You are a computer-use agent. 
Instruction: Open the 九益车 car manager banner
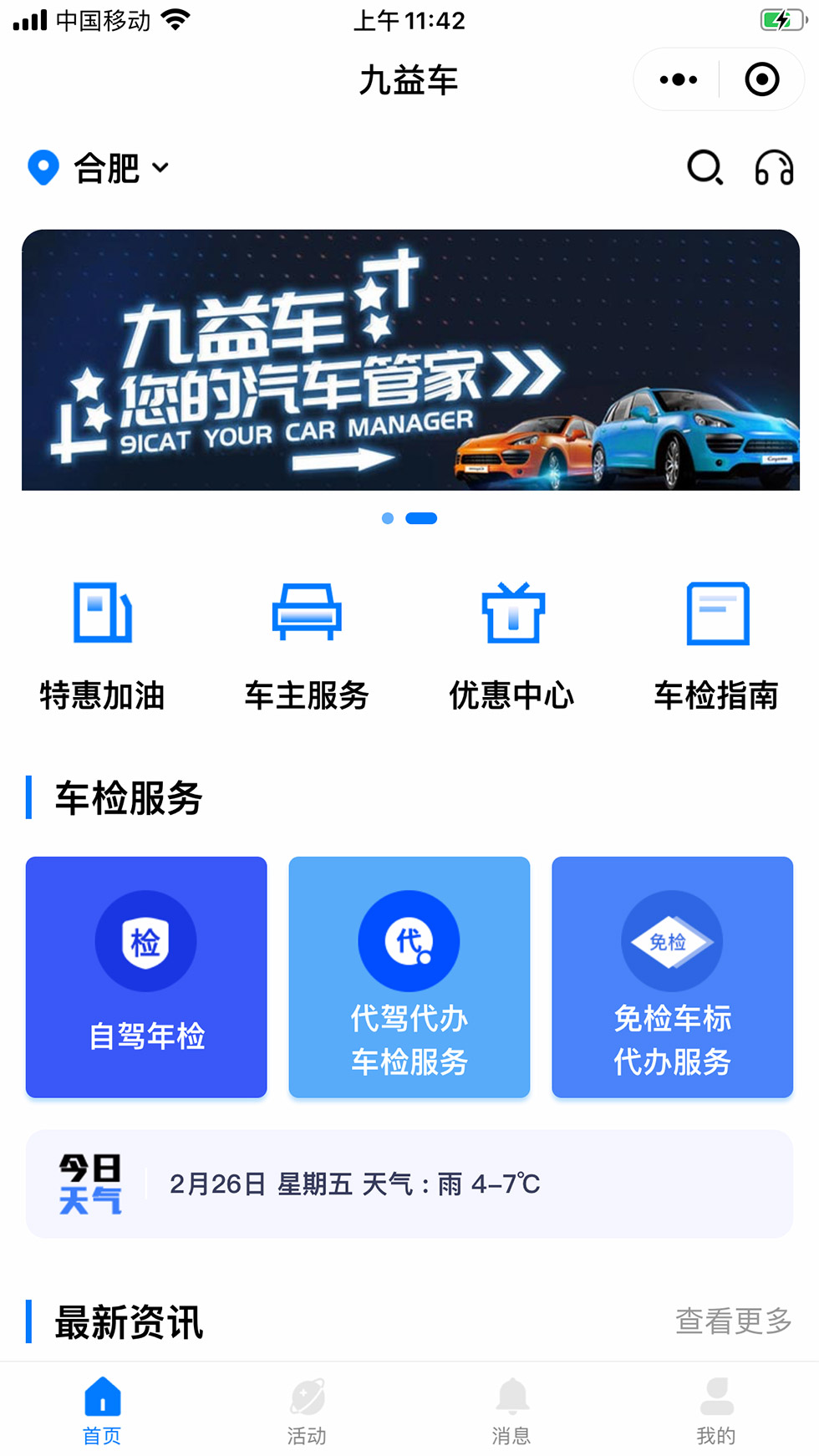click(x=410, y=360)
